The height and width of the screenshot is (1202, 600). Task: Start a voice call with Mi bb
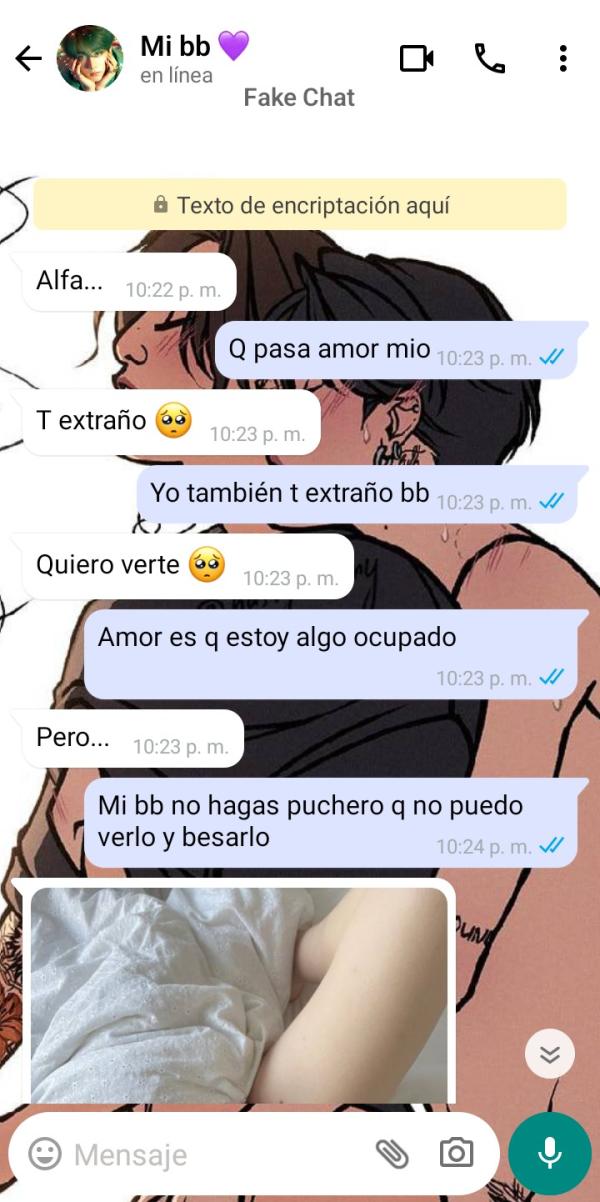489,59
